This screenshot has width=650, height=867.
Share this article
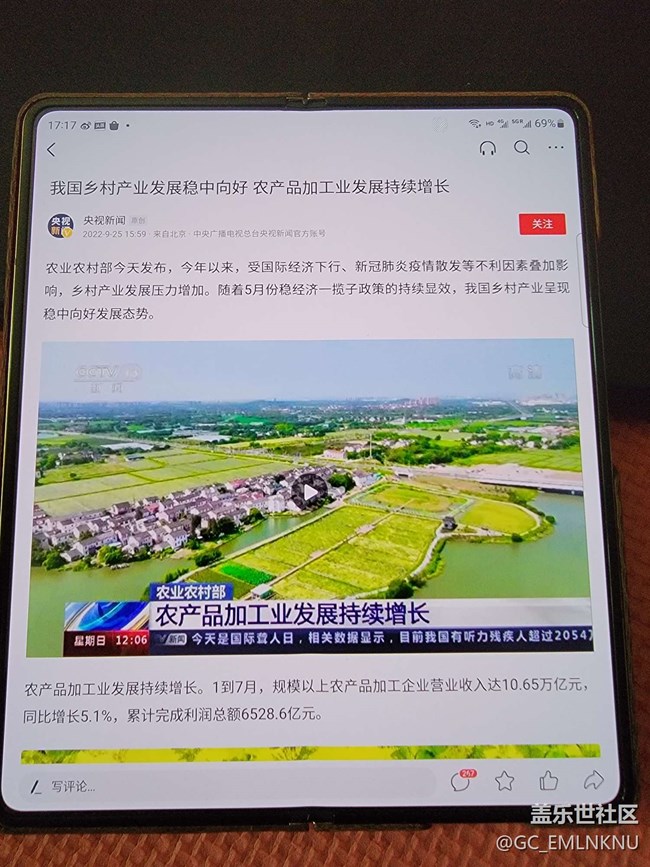tap(593, 779)
